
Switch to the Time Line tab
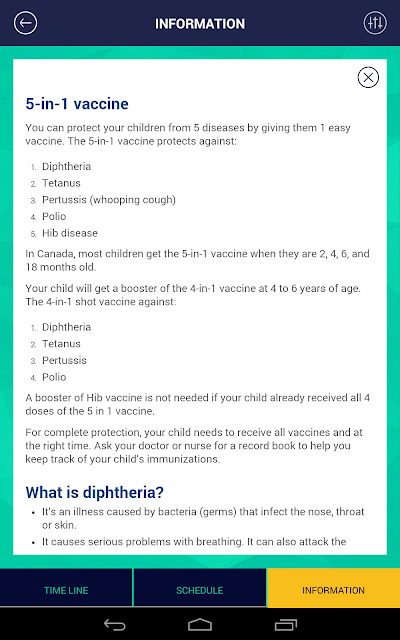click(x=66, y=590)
